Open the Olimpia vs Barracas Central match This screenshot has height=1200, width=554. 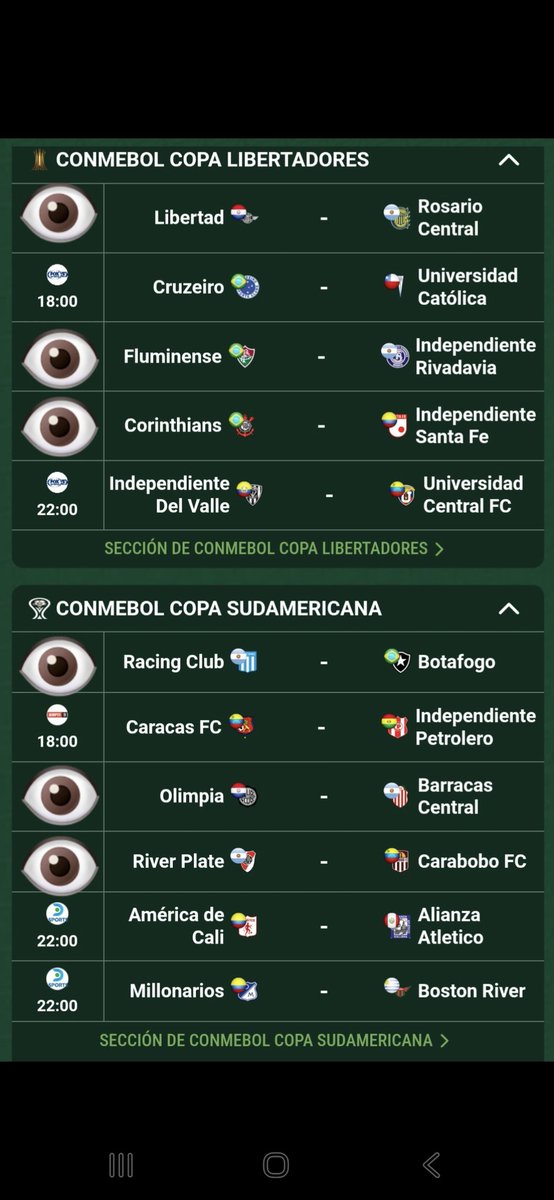277,797
